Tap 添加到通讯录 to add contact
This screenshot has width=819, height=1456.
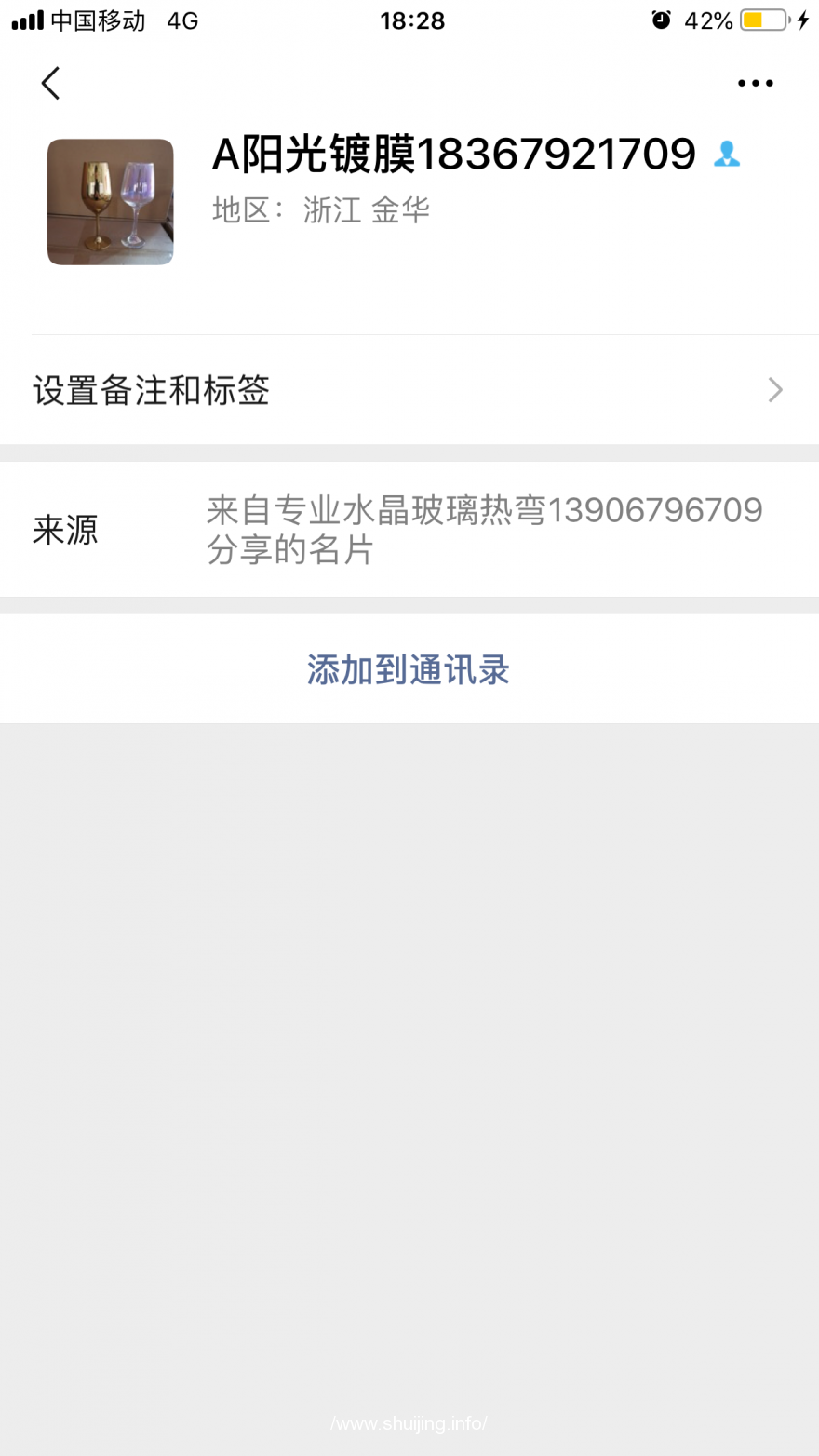[x=409, y=669]
